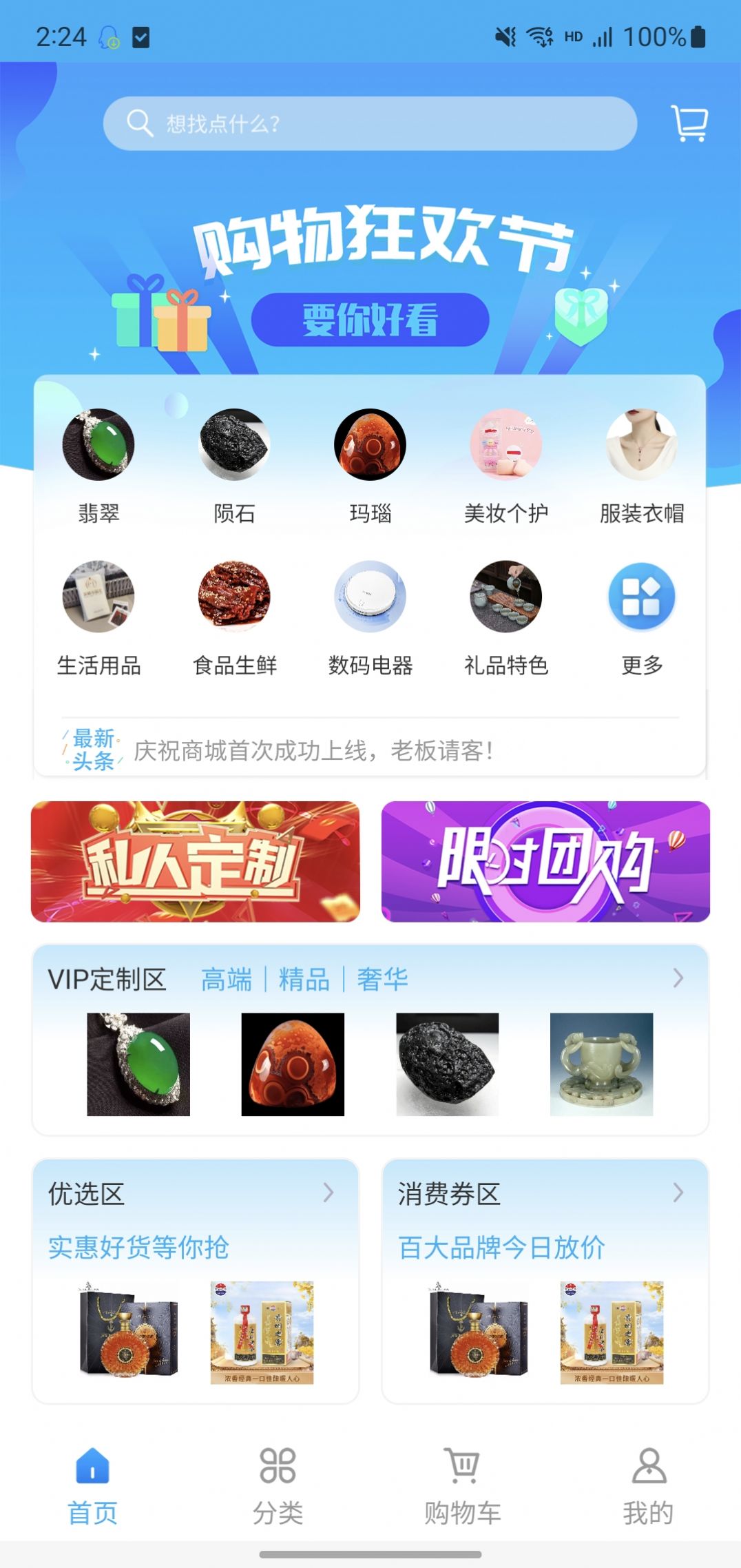Viewport: 741px width, 1568px height.
Task: Switch to the 分类 tab
Action: tap(278, 1485)
